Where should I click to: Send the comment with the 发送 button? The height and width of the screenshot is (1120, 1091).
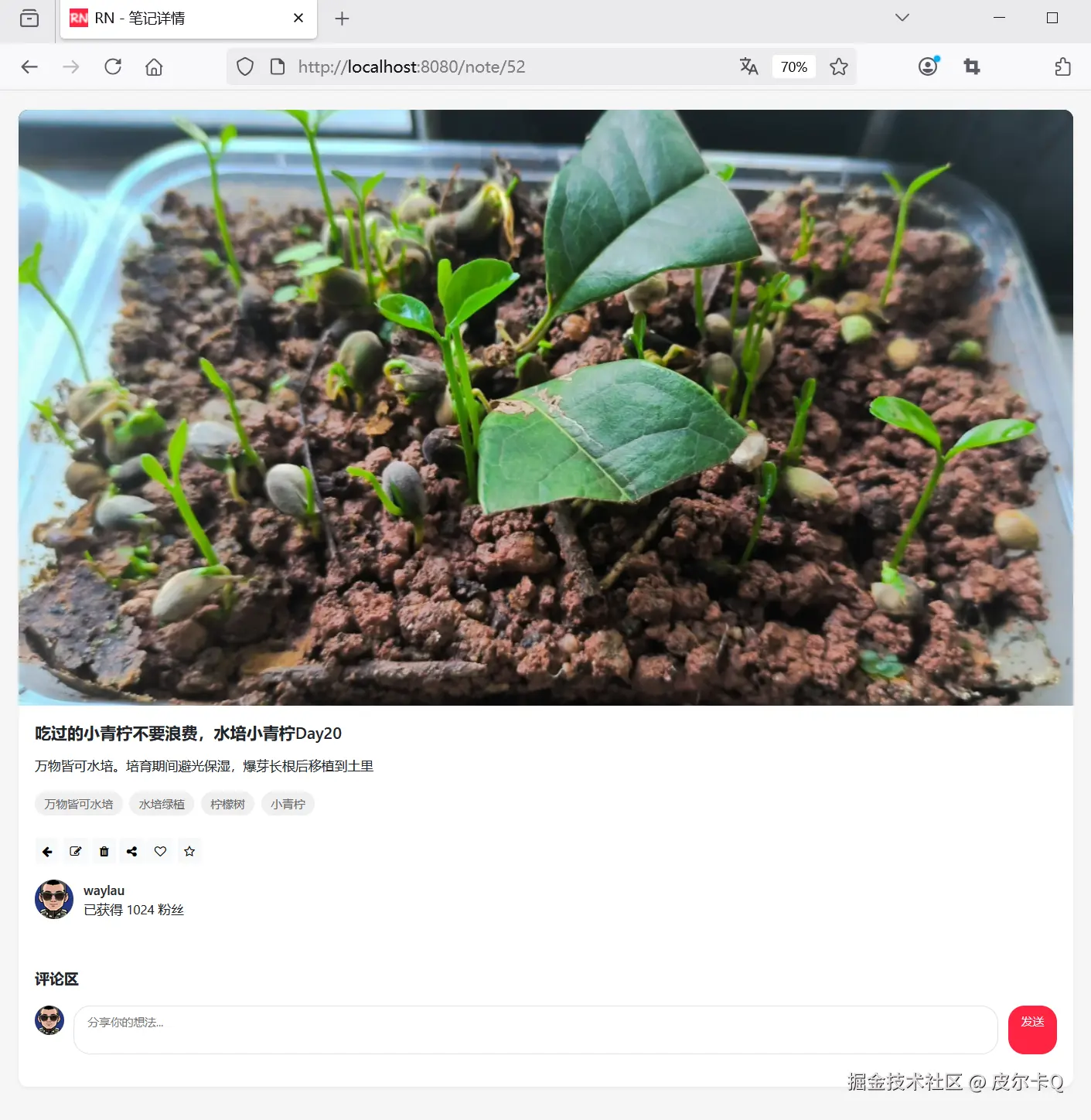coord(1032,1030)
